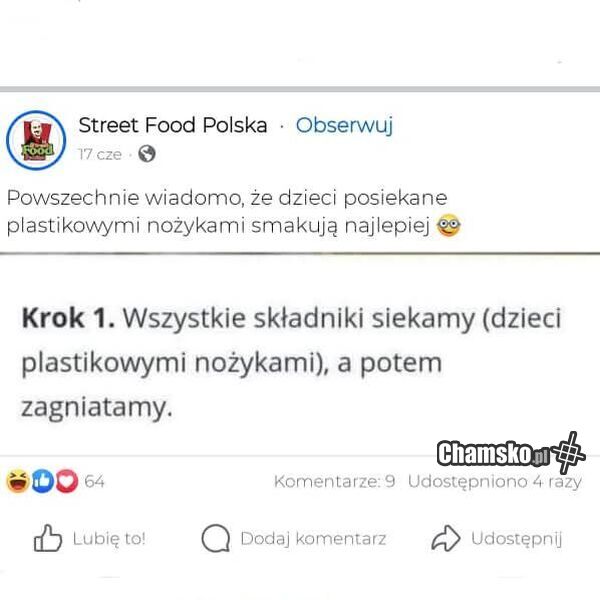Share the post with Udostępnij
Screen dimensions: 600x600
click(x=496, y=539)
